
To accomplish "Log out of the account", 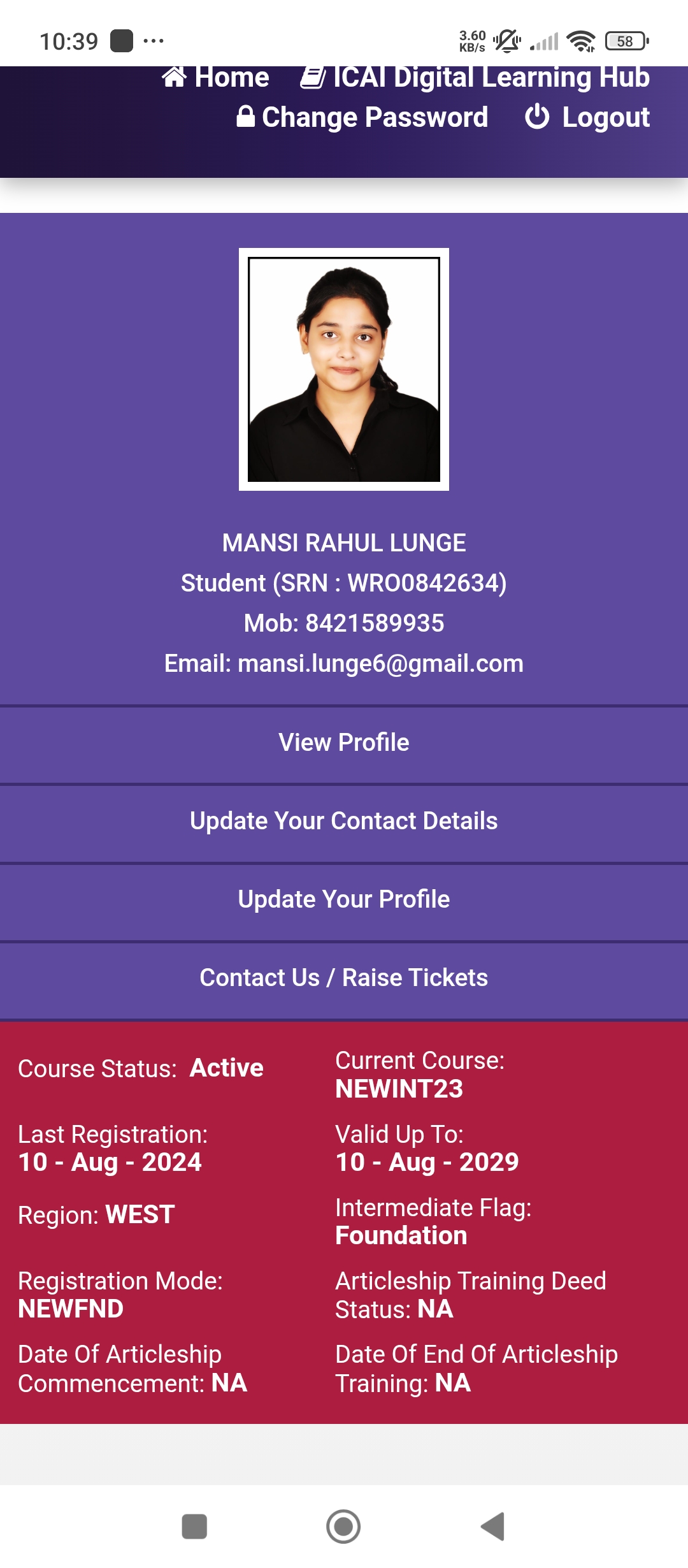I will (587, 117).
